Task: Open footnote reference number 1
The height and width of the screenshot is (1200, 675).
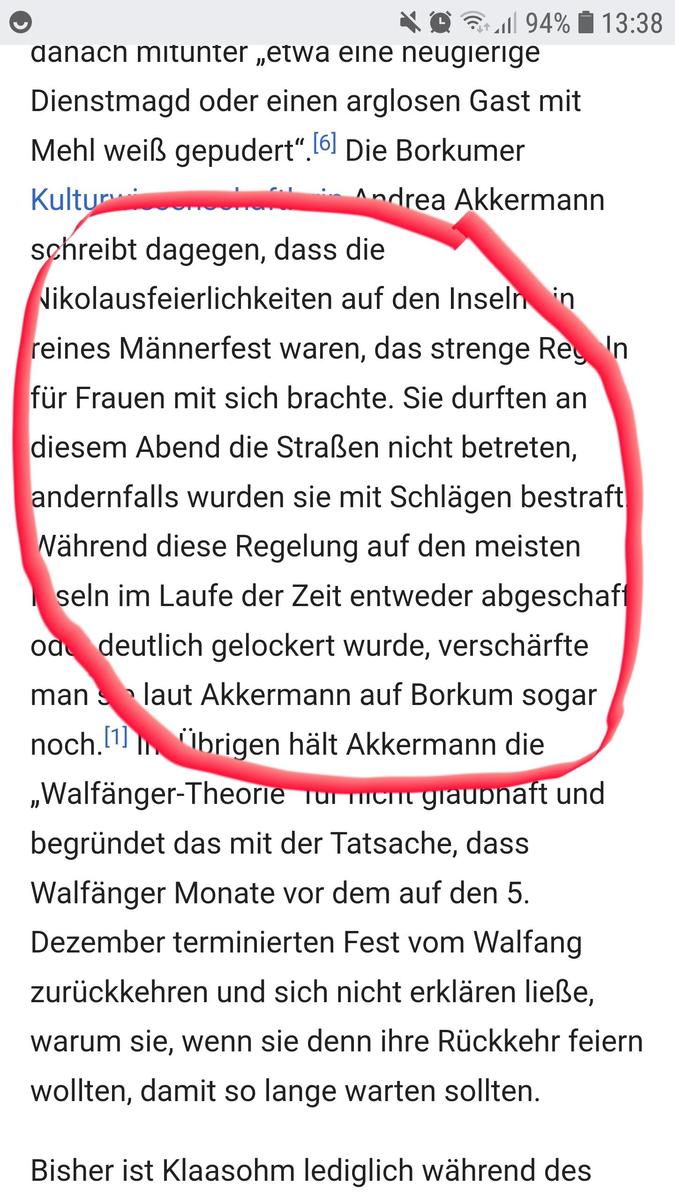Action: click(x=117, y=738)
